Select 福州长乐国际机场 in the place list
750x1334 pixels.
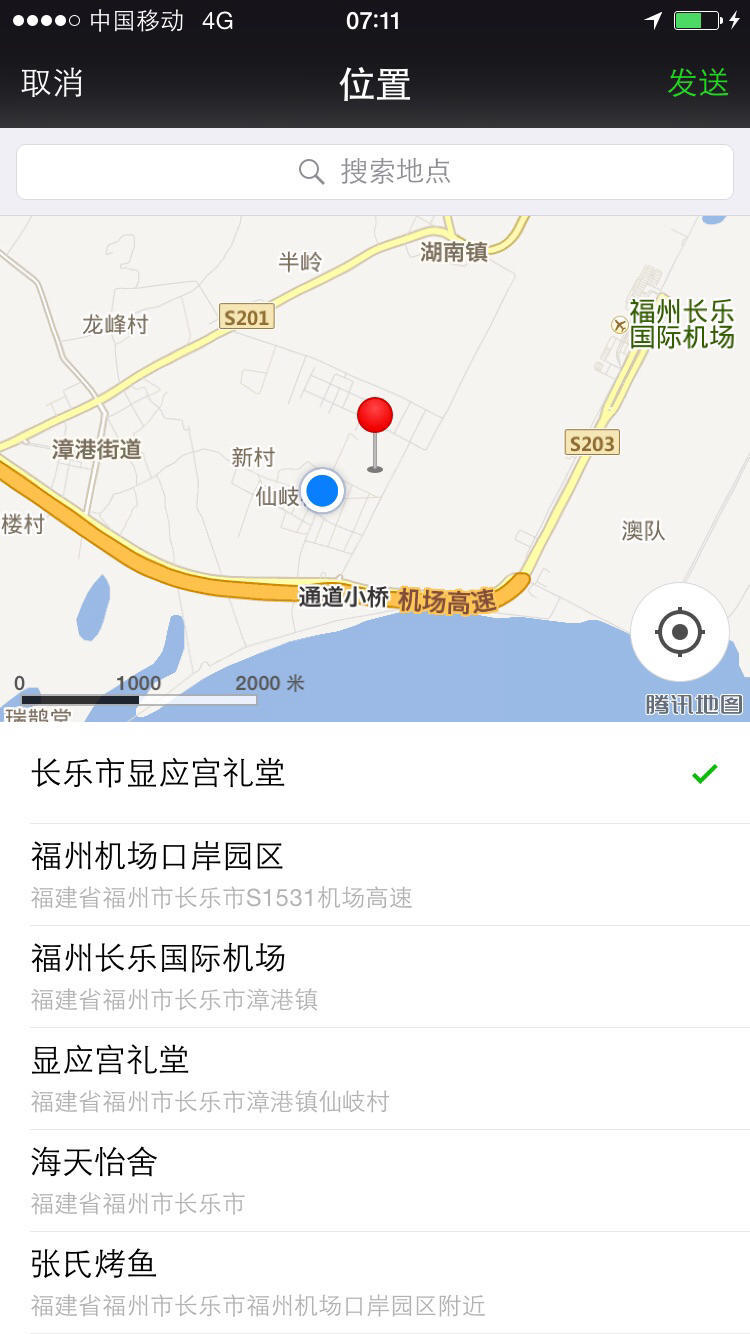tap(375, 977)
